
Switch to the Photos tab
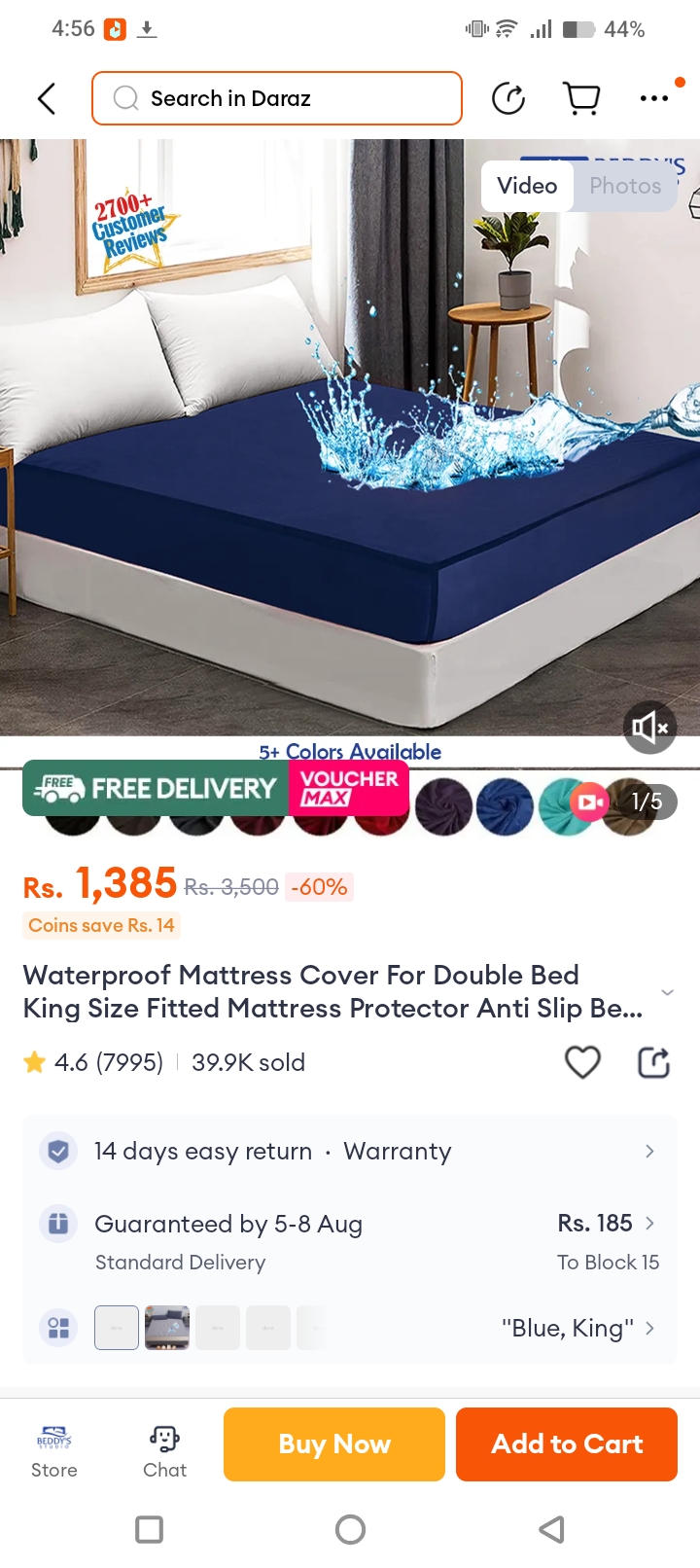pyautogui.click(x=625, y=186)
